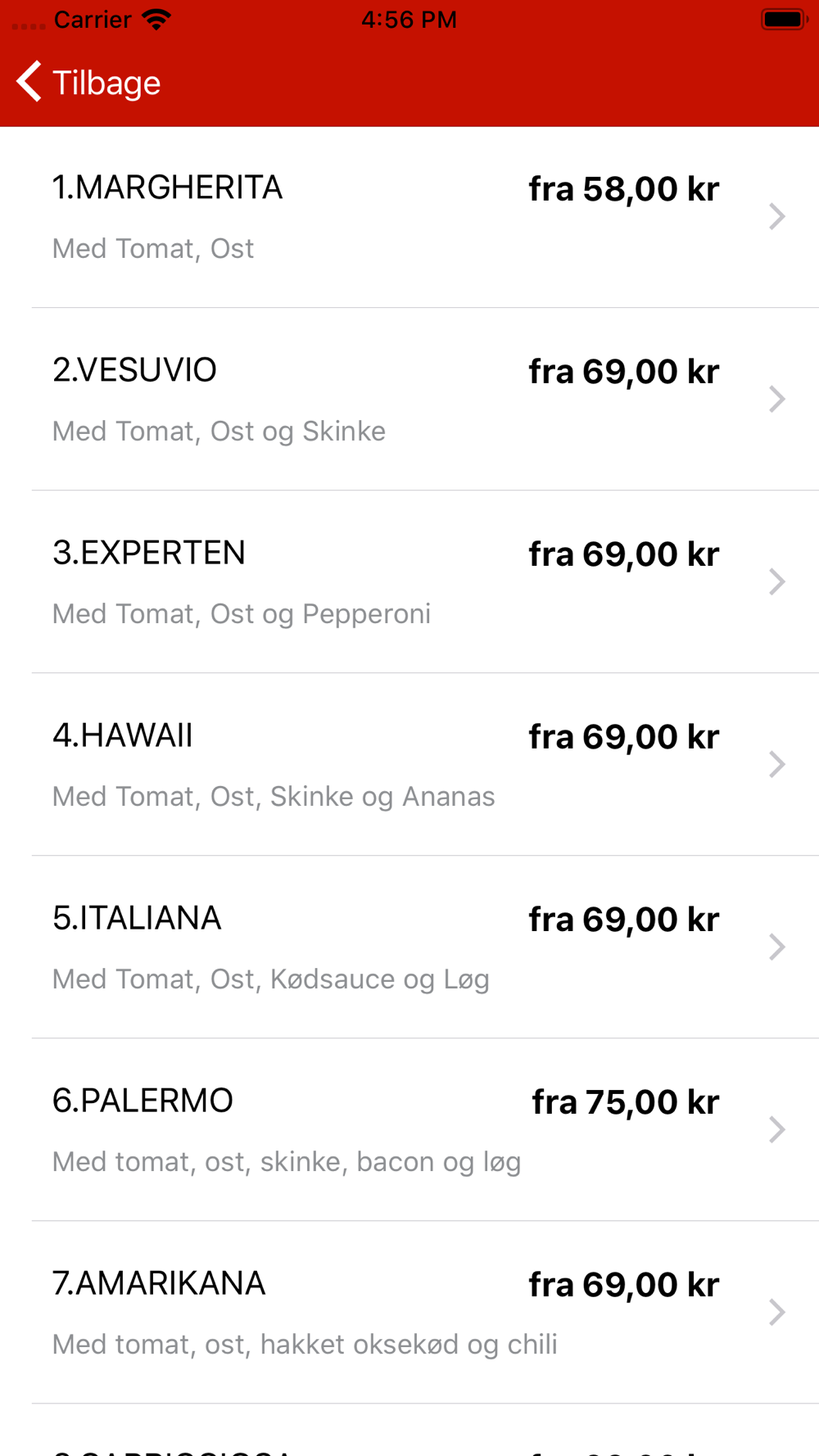Open the 1.MARGHERITA pizza item
The image size is (819, 1456).
pyautogui.click(x=409, y=217)
